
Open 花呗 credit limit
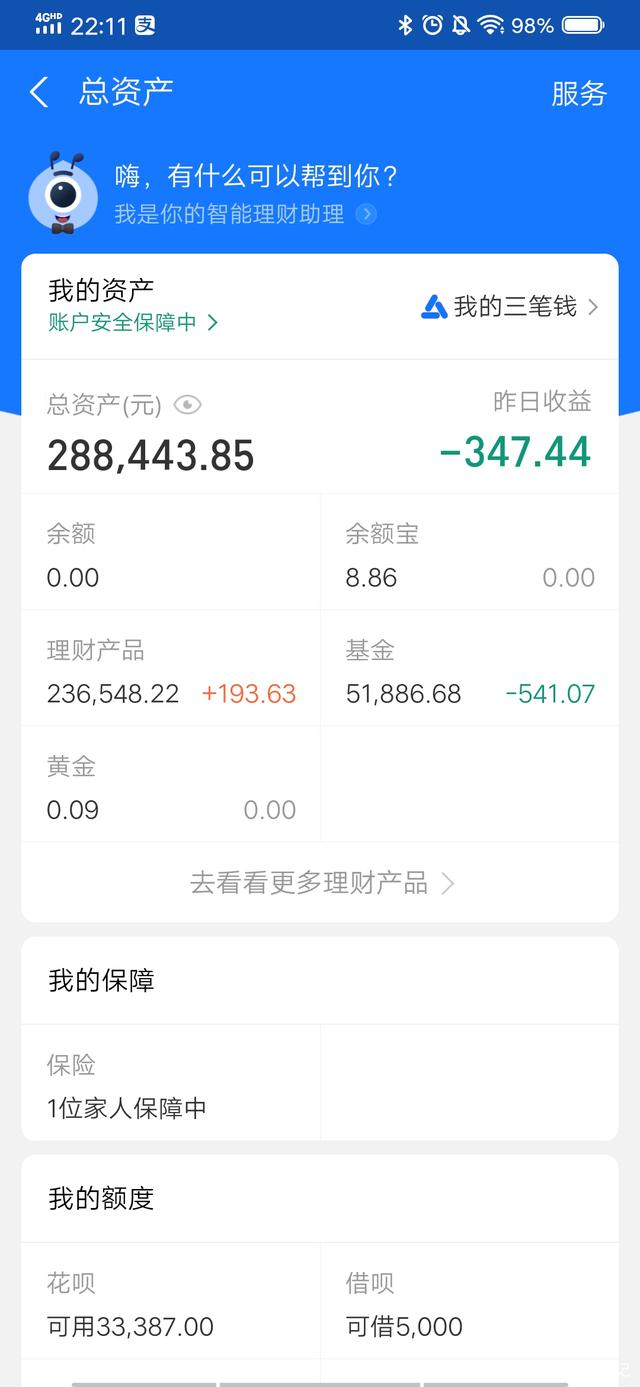coord(171,1301)
